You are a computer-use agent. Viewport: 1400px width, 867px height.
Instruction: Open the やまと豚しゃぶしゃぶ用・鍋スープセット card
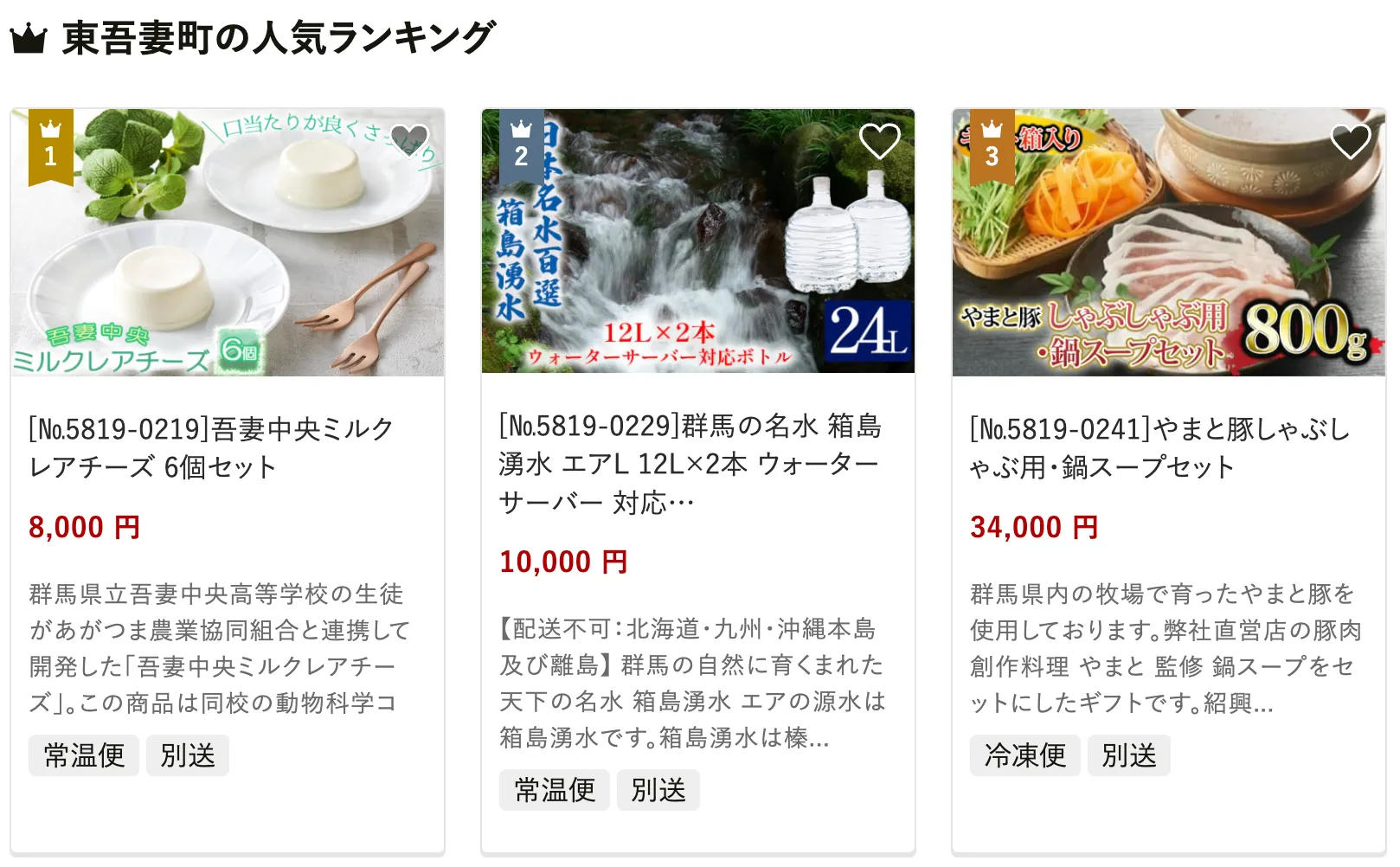(x=1159, y=447)
